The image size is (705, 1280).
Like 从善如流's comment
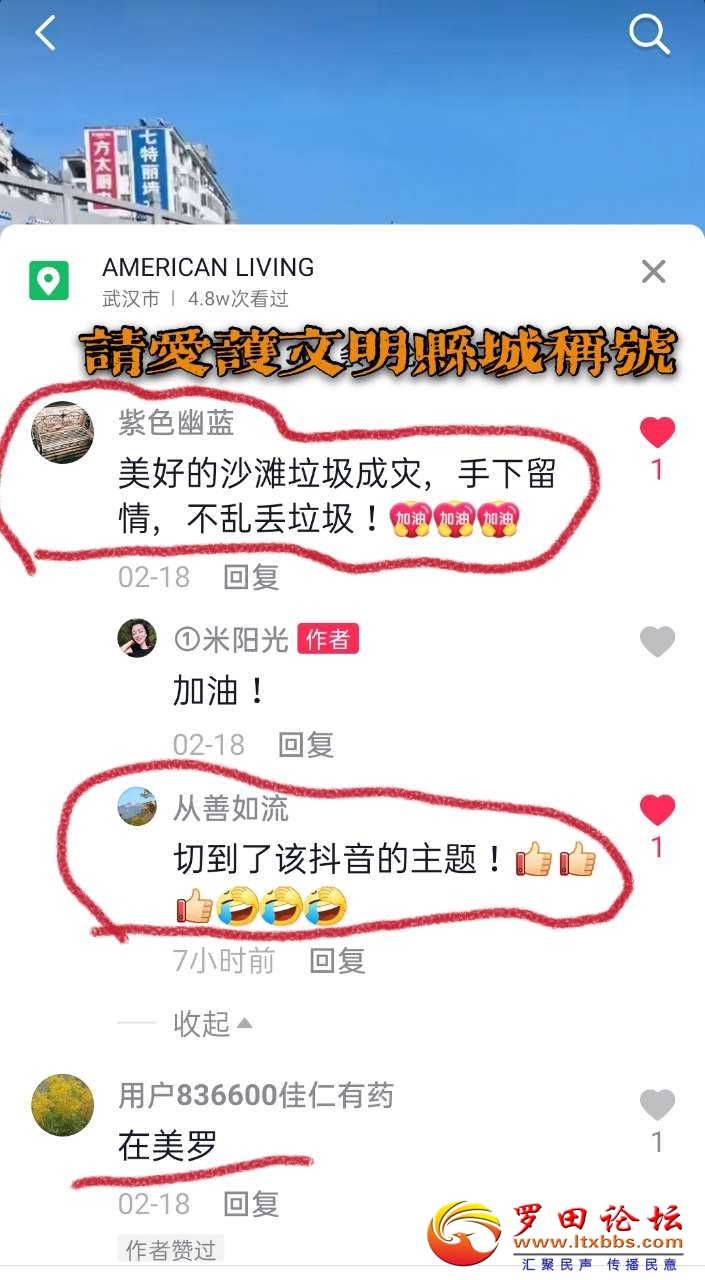pyautogui.click(x=657, y=810)
